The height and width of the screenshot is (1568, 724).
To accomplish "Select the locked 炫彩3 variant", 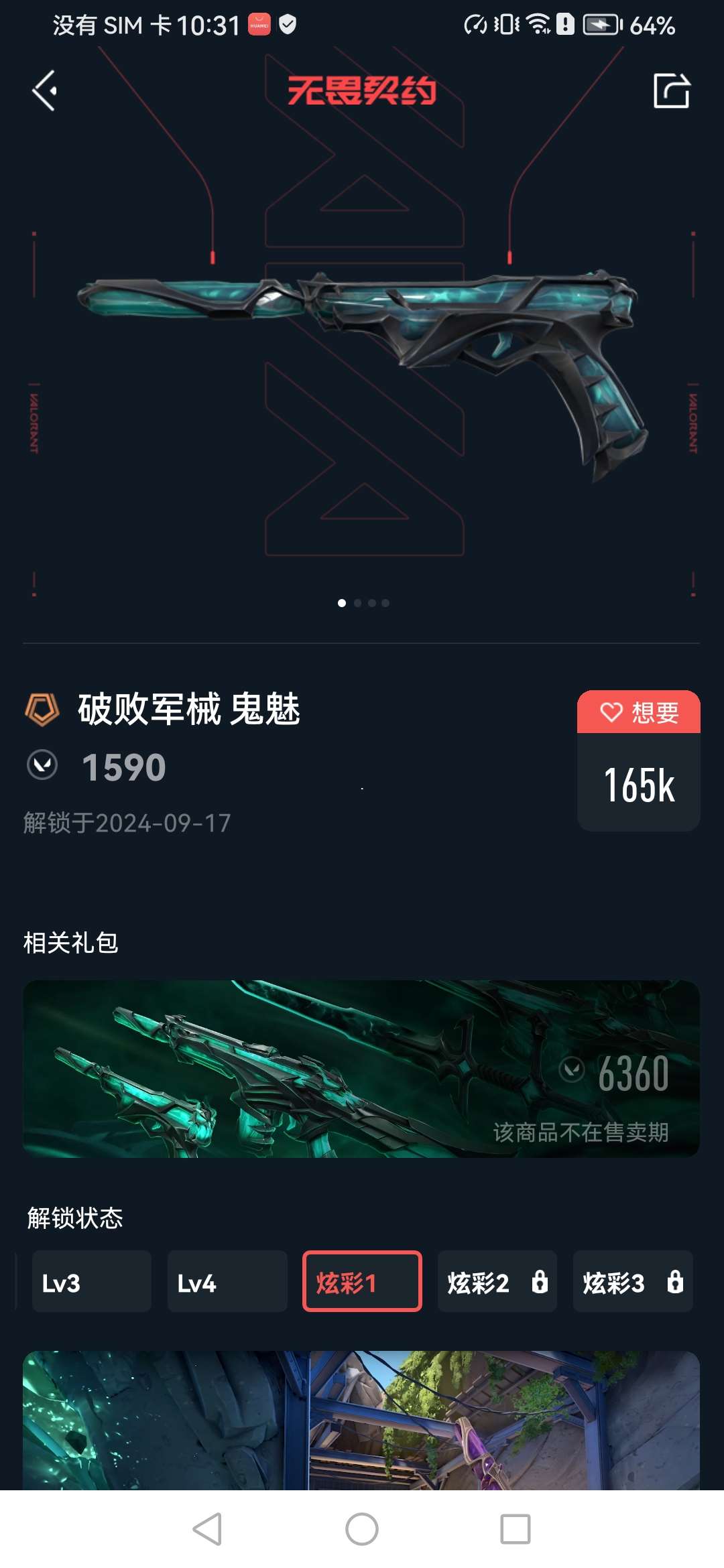I will point(632,1281).
